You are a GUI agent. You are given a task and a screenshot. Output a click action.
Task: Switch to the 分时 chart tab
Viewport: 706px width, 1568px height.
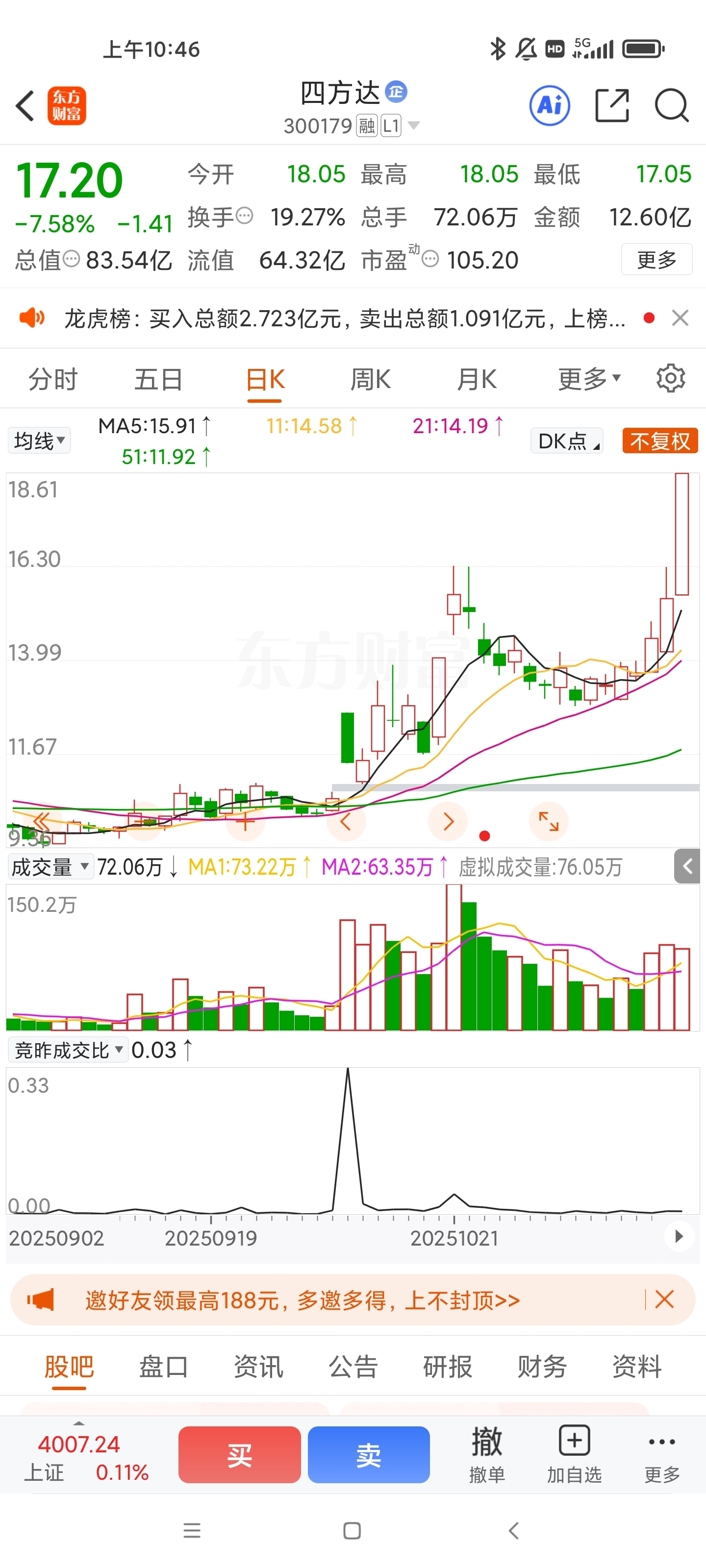pos(53,379)
